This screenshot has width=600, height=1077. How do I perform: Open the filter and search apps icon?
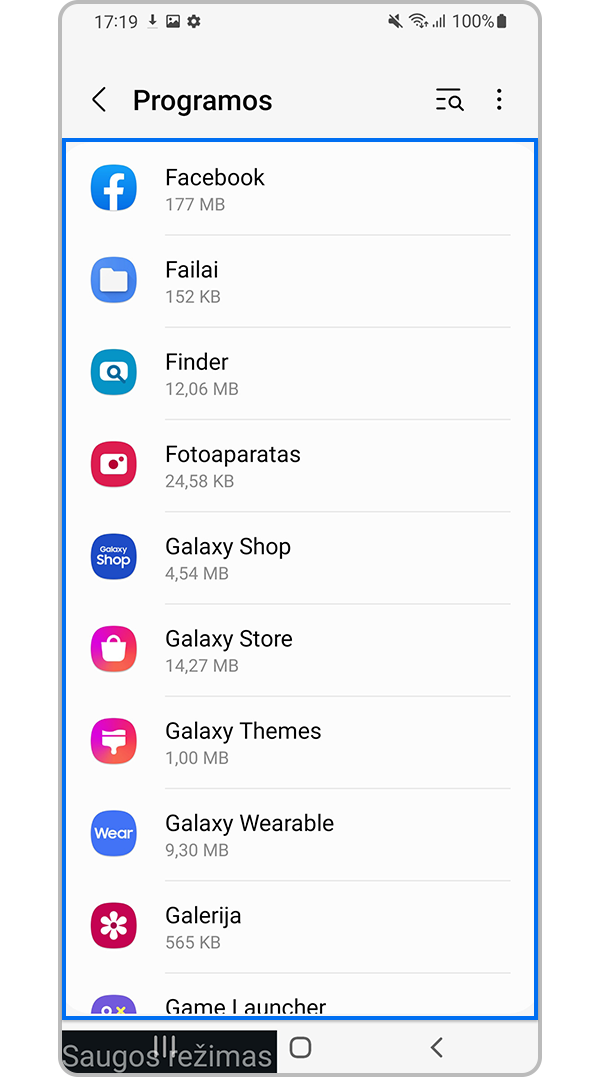[x=449, y=100]
